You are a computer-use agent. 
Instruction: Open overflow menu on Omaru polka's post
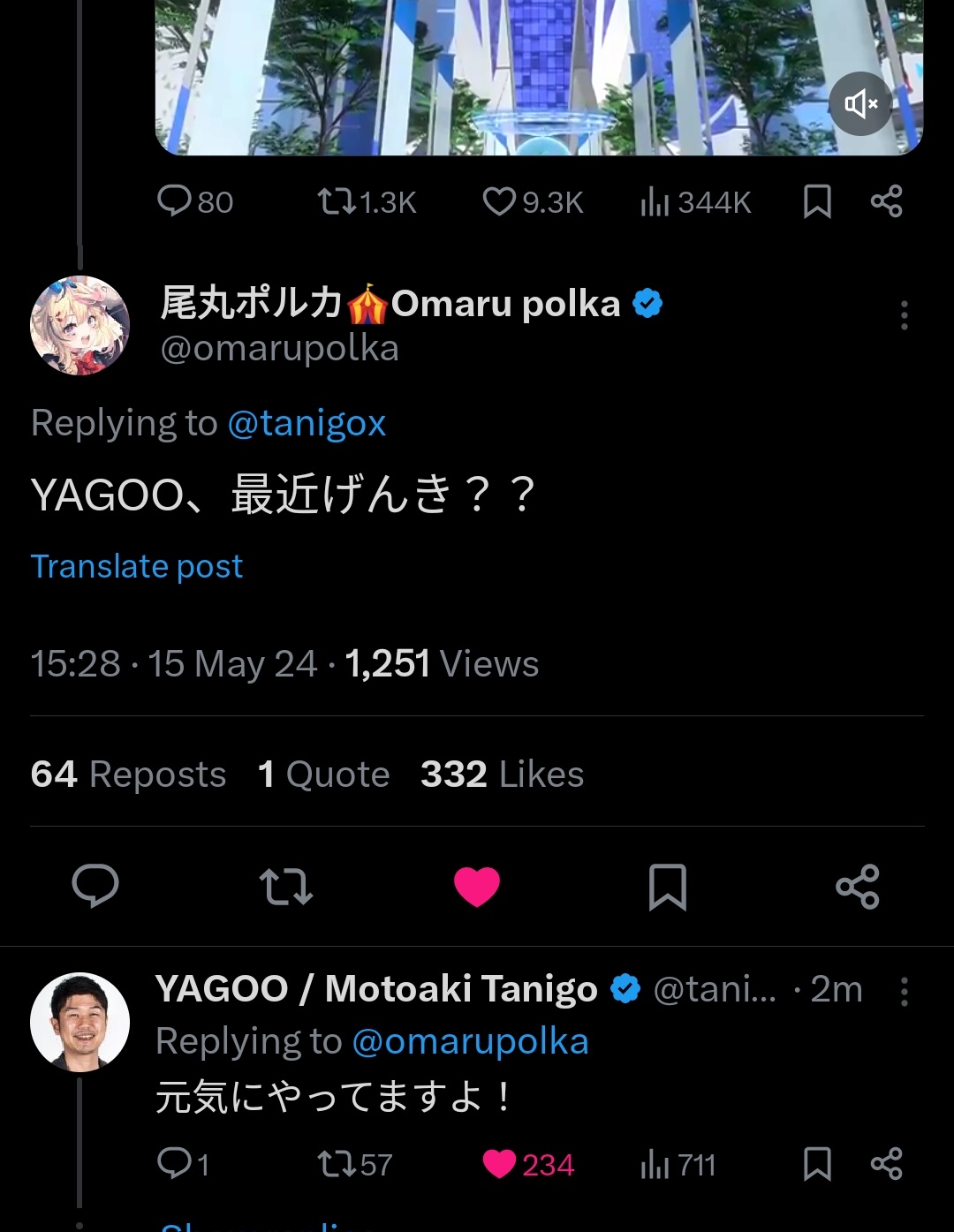(x=904, y=315)
